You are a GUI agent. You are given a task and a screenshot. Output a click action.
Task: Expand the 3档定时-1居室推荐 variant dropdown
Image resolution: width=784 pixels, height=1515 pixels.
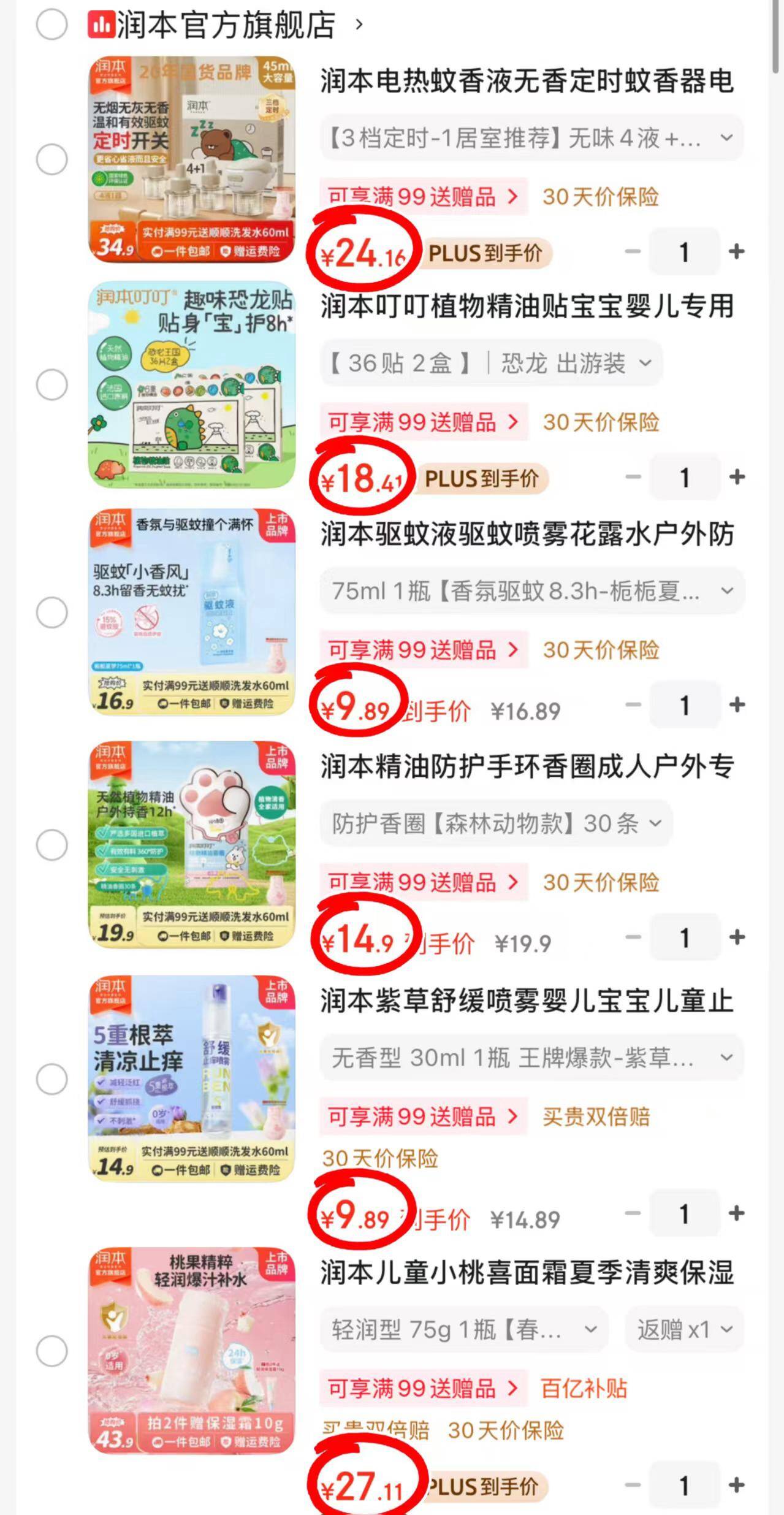pos(531,138)
